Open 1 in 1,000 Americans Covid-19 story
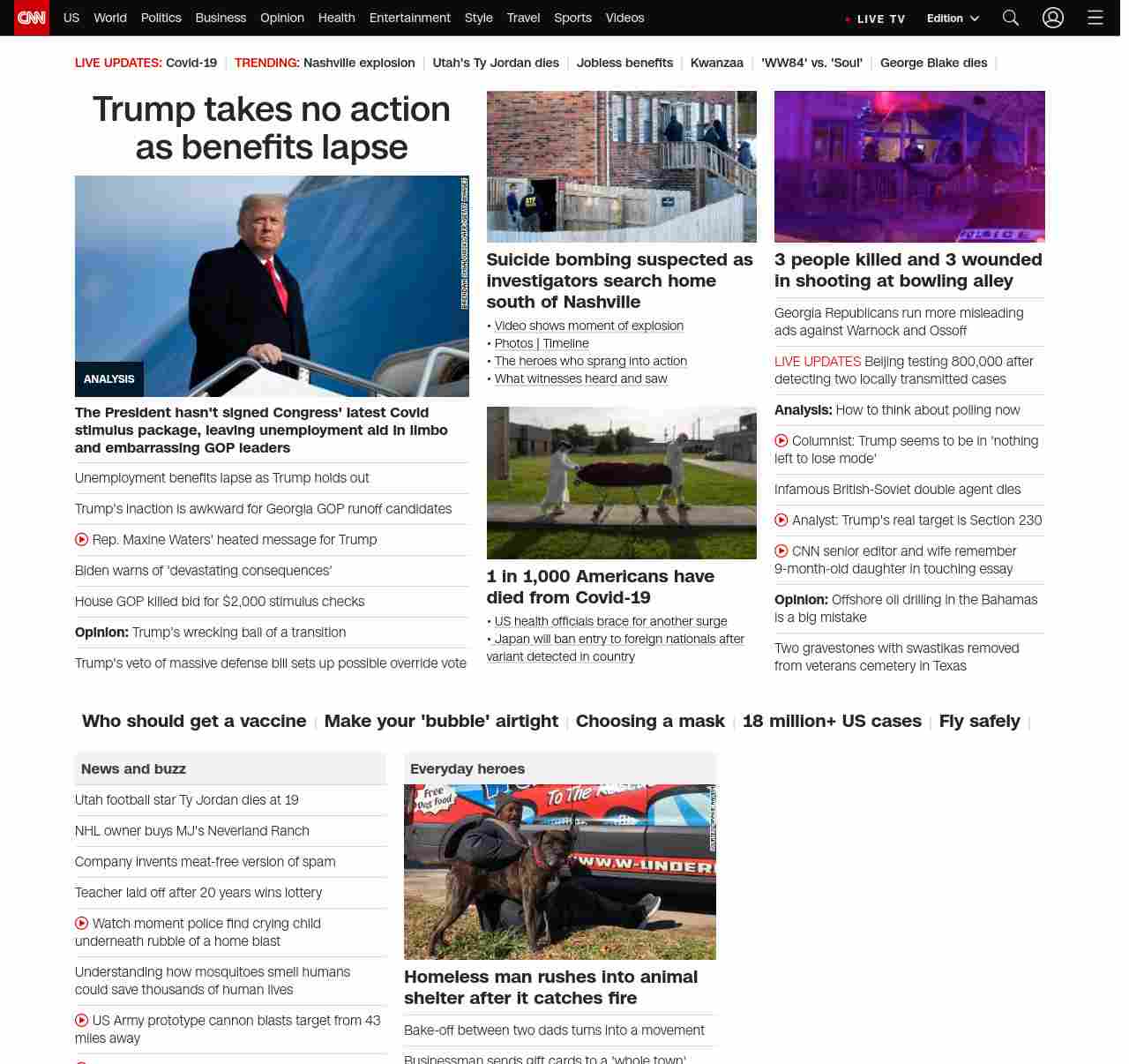 (x=600, y=587)
